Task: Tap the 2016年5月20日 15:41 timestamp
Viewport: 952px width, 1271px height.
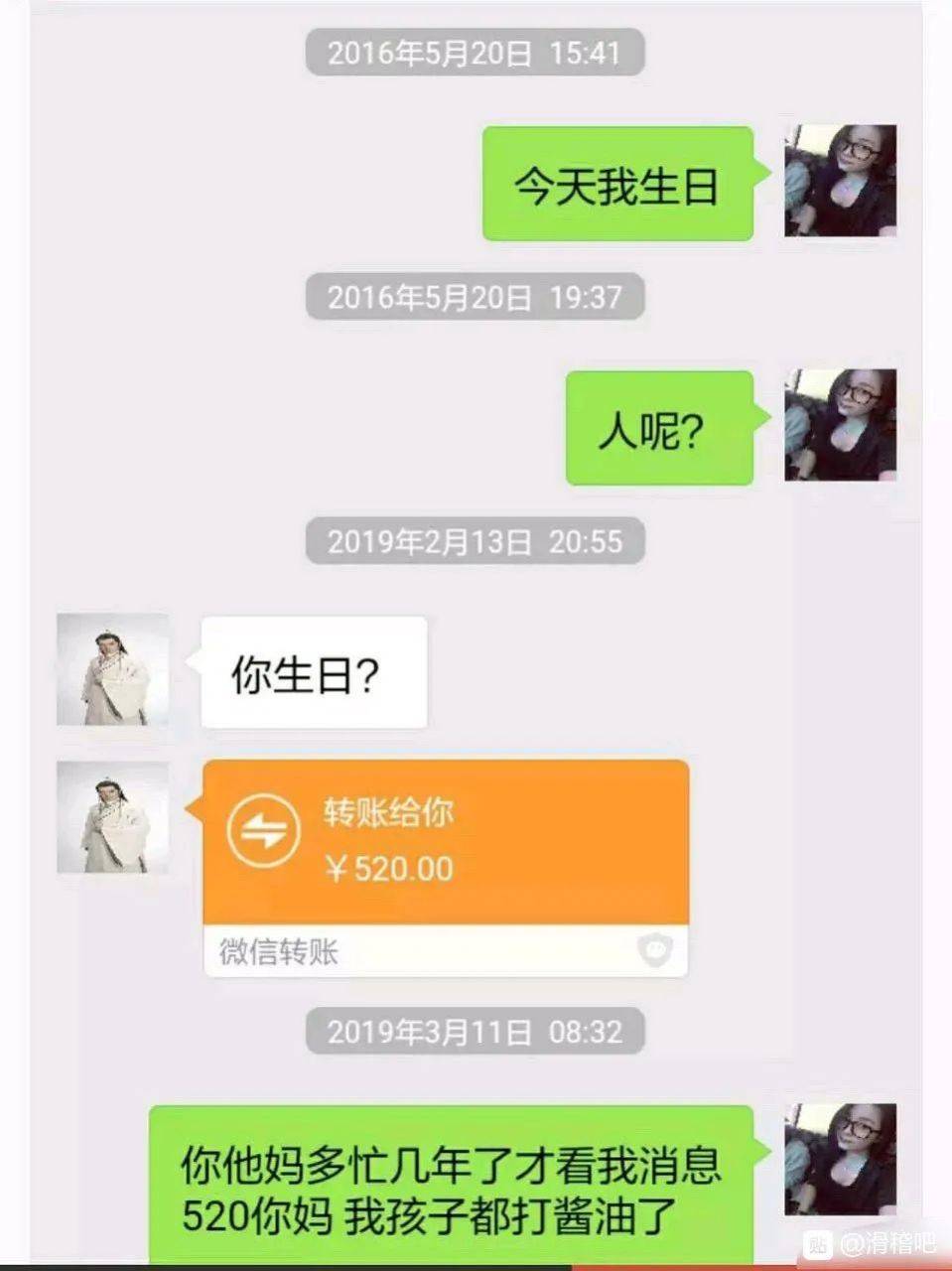Action: pos(476,54)
